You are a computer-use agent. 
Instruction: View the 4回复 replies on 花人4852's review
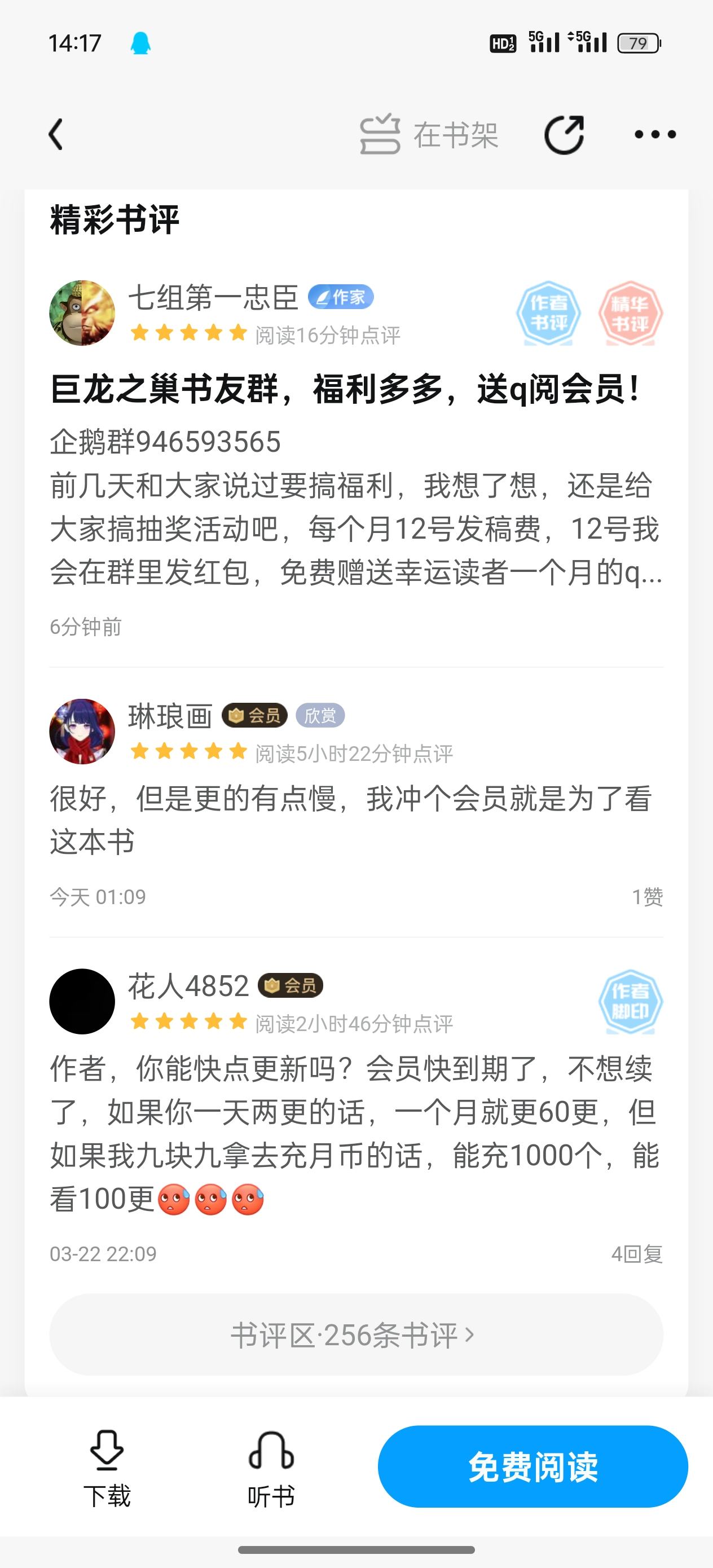(636, 1254)
